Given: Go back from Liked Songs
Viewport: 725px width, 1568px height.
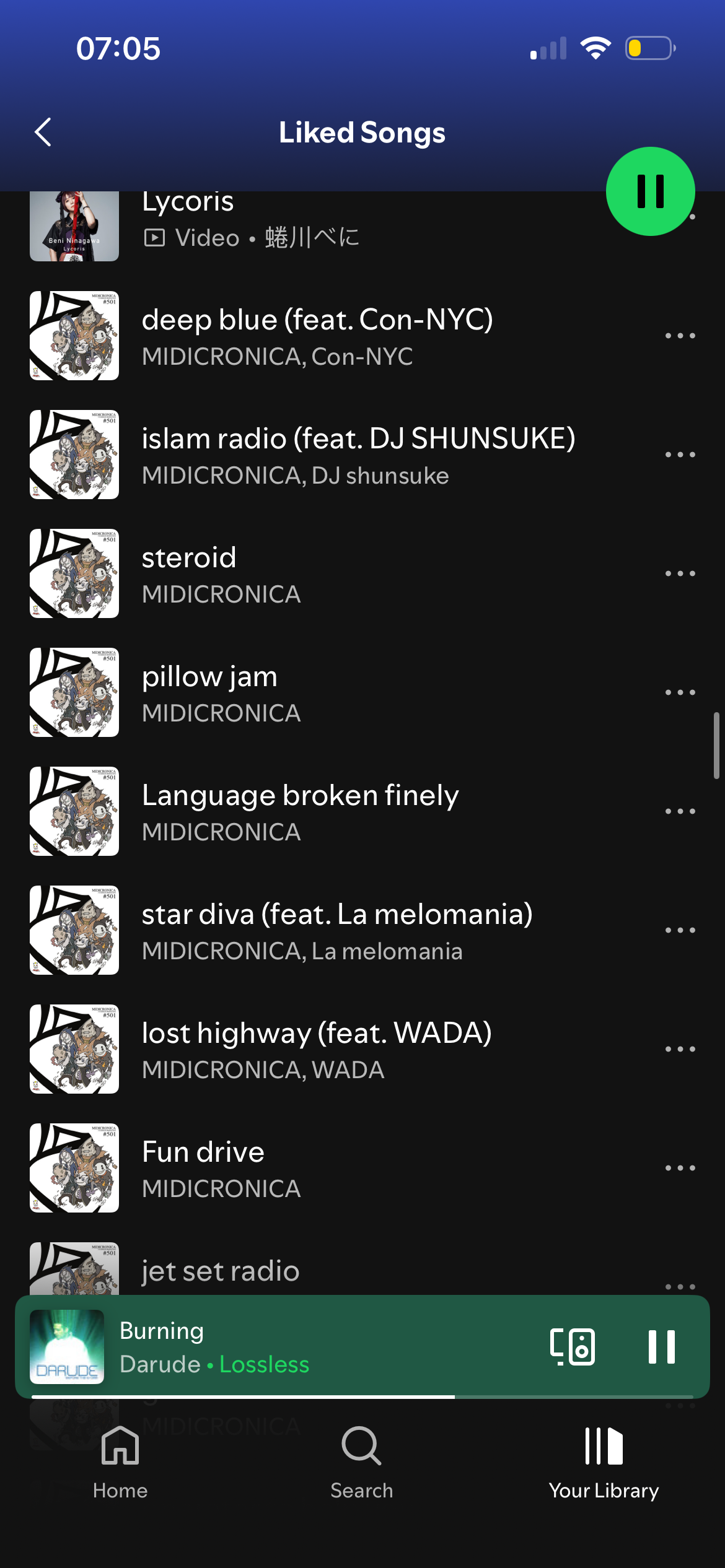Looking at the screenshot, I should 43,133.
